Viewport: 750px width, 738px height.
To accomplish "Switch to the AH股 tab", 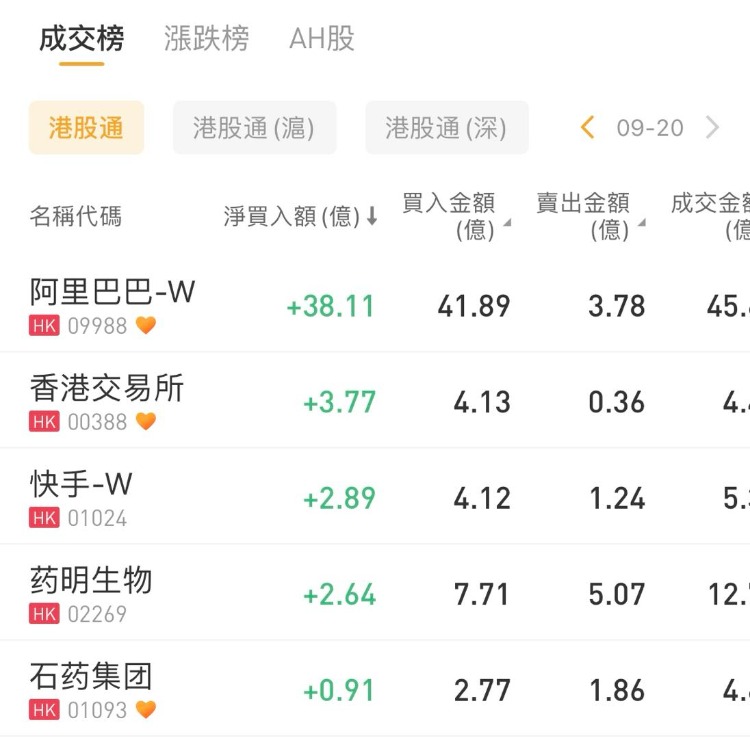I will [x=321, y=39].
